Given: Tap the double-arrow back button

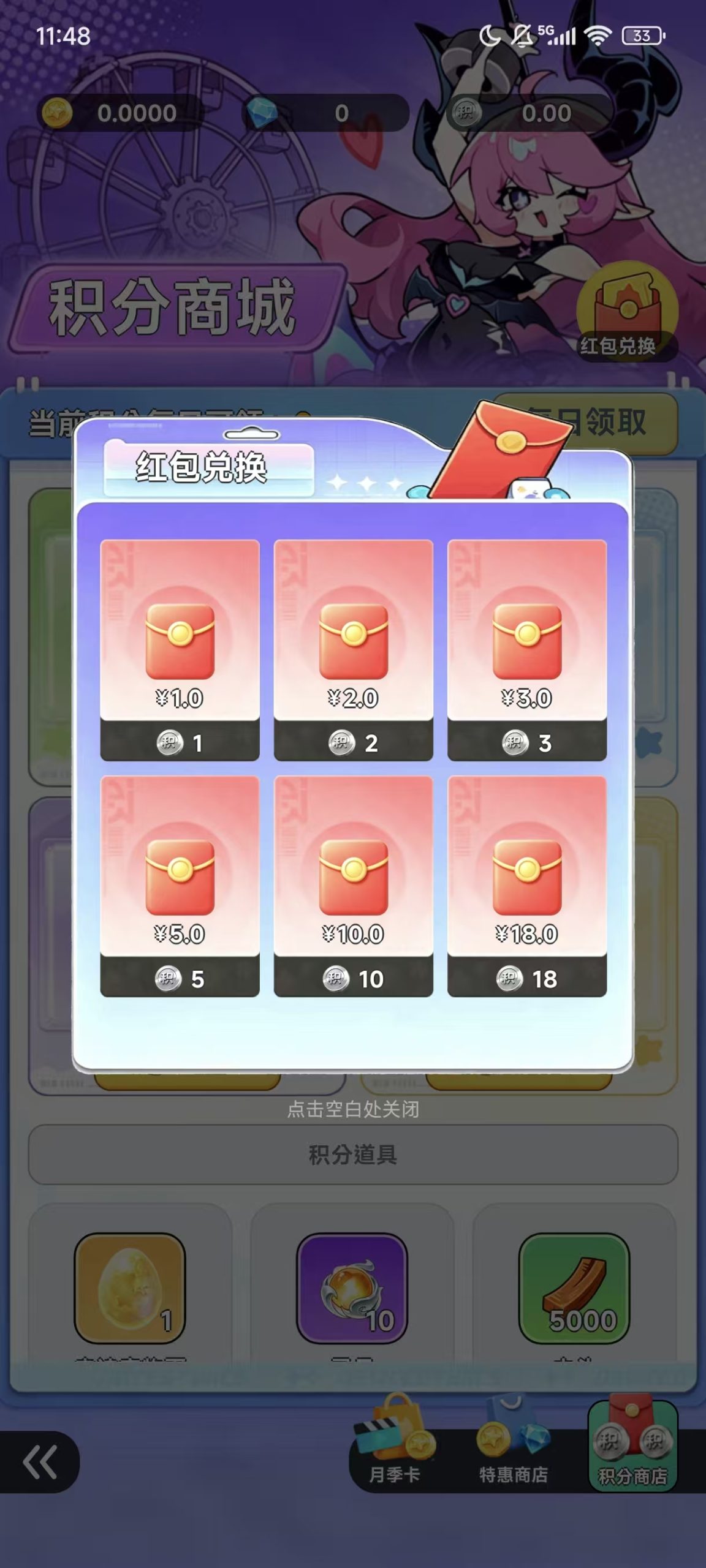Looking at the screenshot, I should tap(40, 1462).
